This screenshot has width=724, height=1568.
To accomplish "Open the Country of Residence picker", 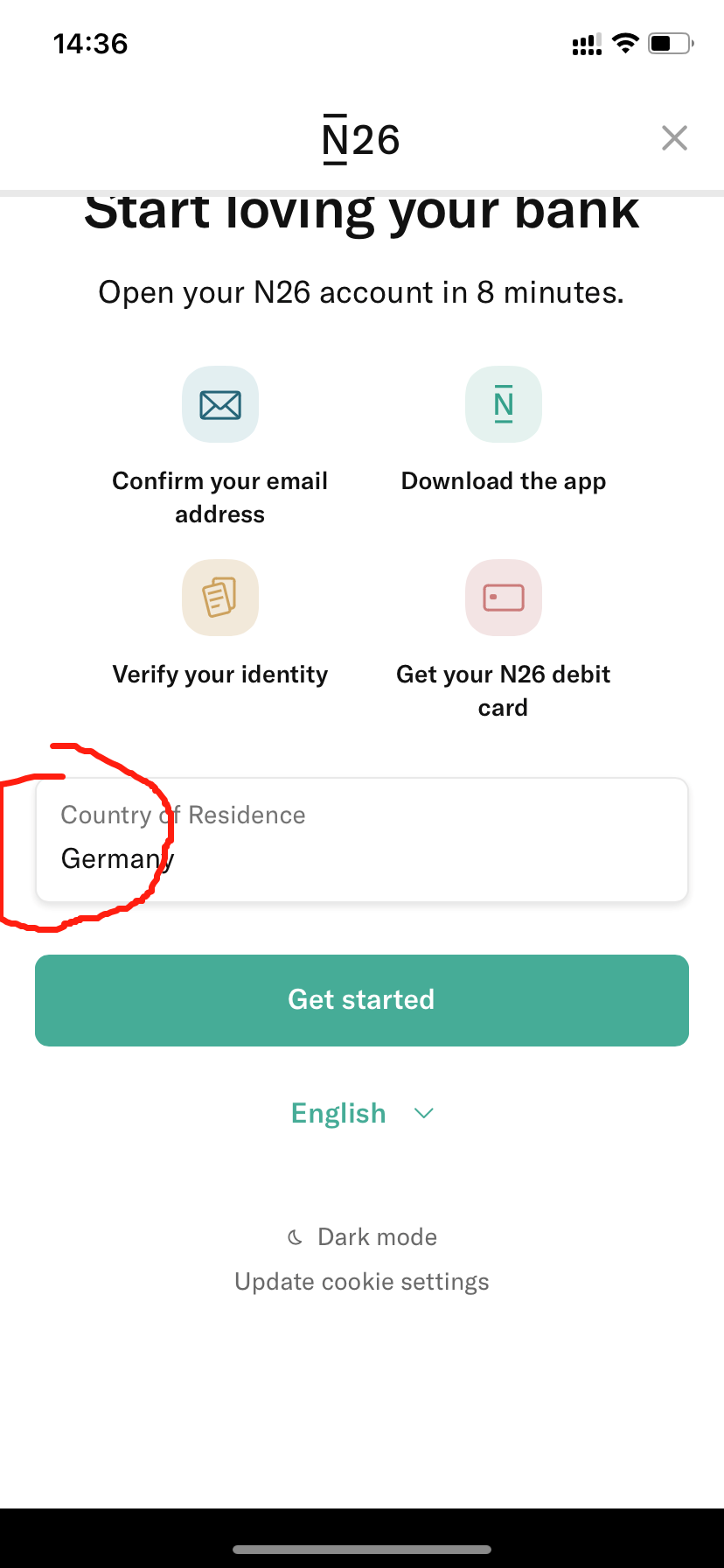I will [362, 840].
